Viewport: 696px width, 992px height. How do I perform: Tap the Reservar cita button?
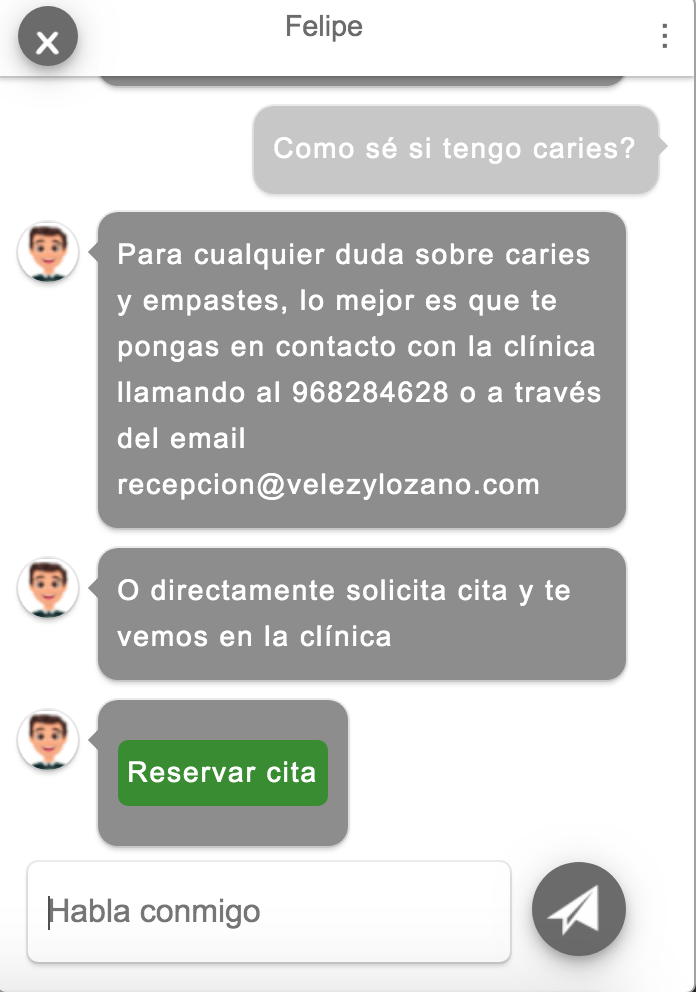[222, 773]
